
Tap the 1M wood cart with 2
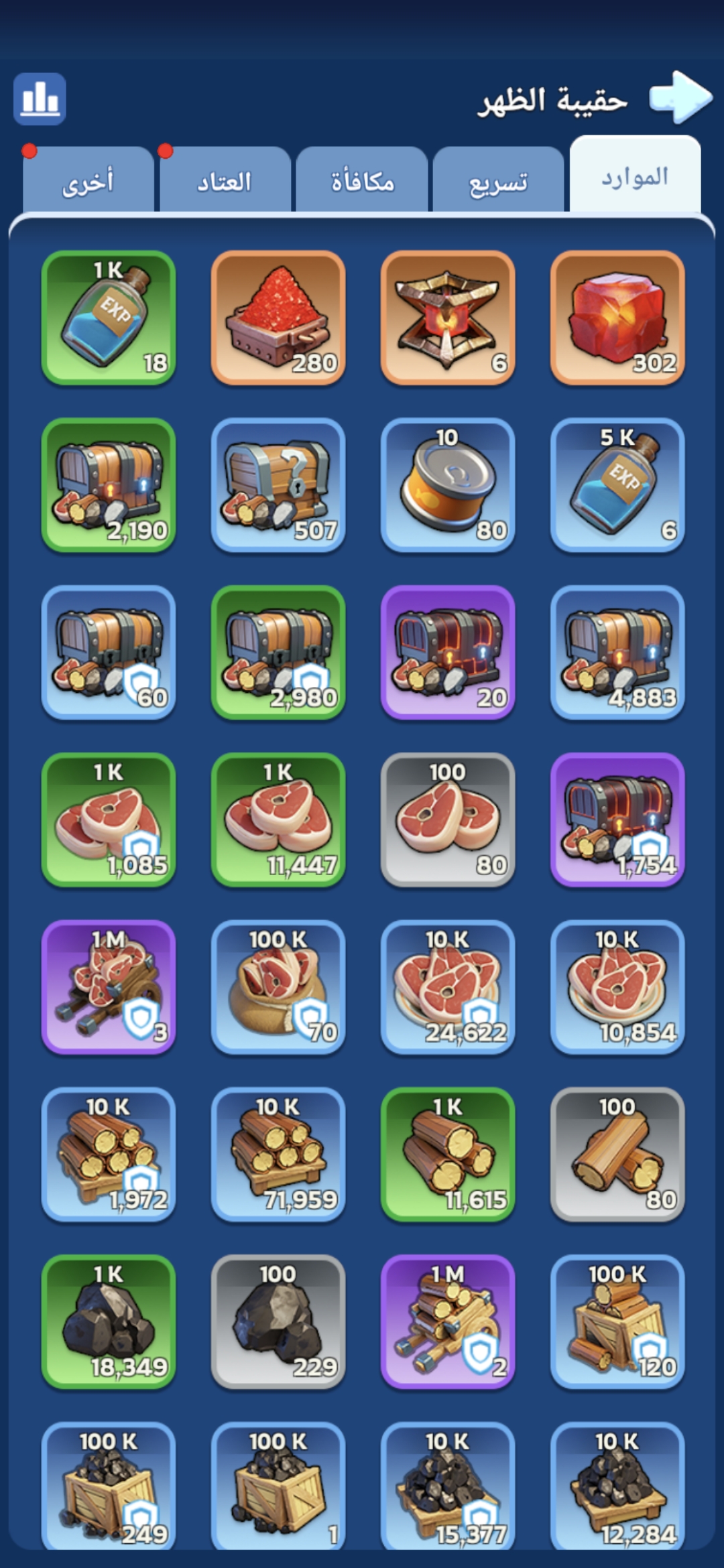click(x=448, y=1321)
